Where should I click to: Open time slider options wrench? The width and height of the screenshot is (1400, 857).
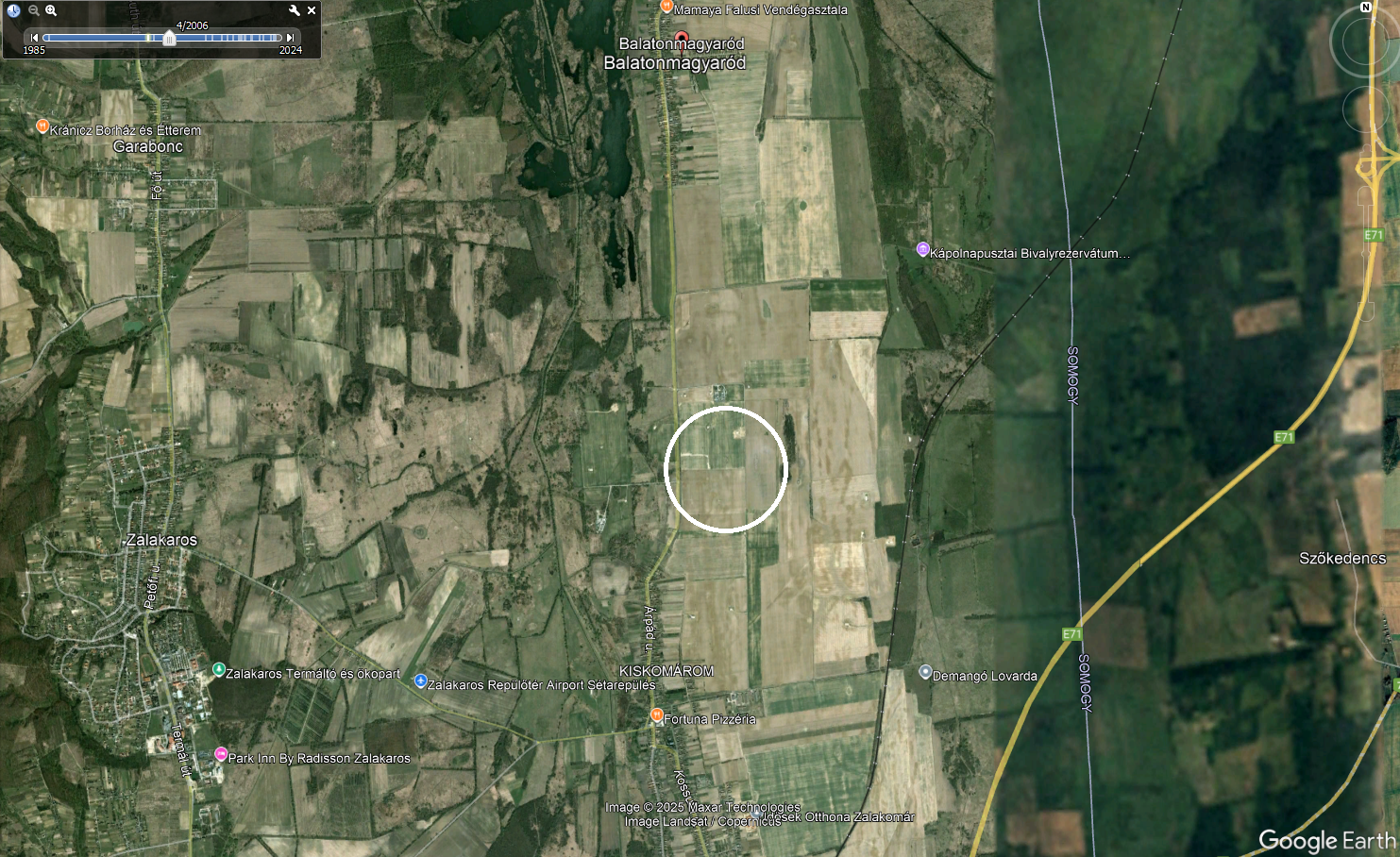[x=295, y=10]
